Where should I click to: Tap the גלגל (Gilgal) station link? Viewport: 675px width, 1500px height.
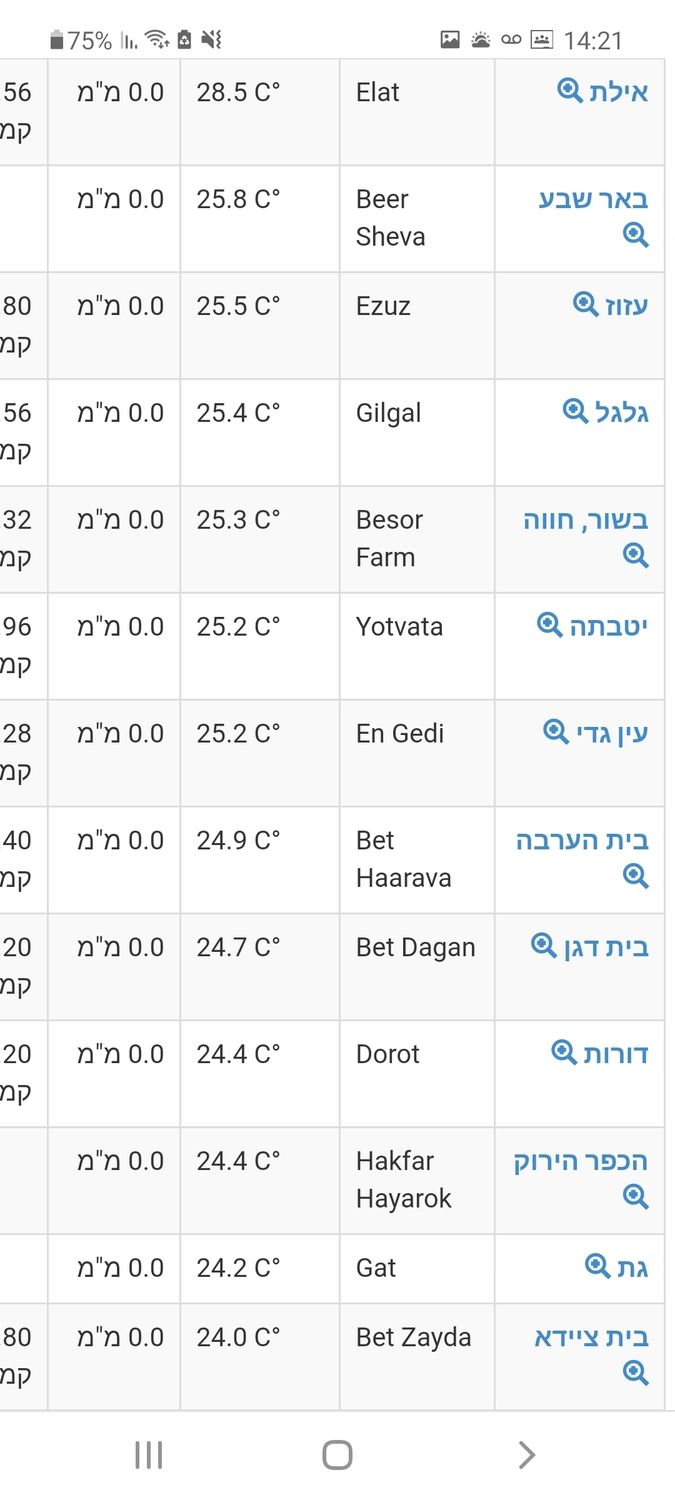tap(607, 412)
